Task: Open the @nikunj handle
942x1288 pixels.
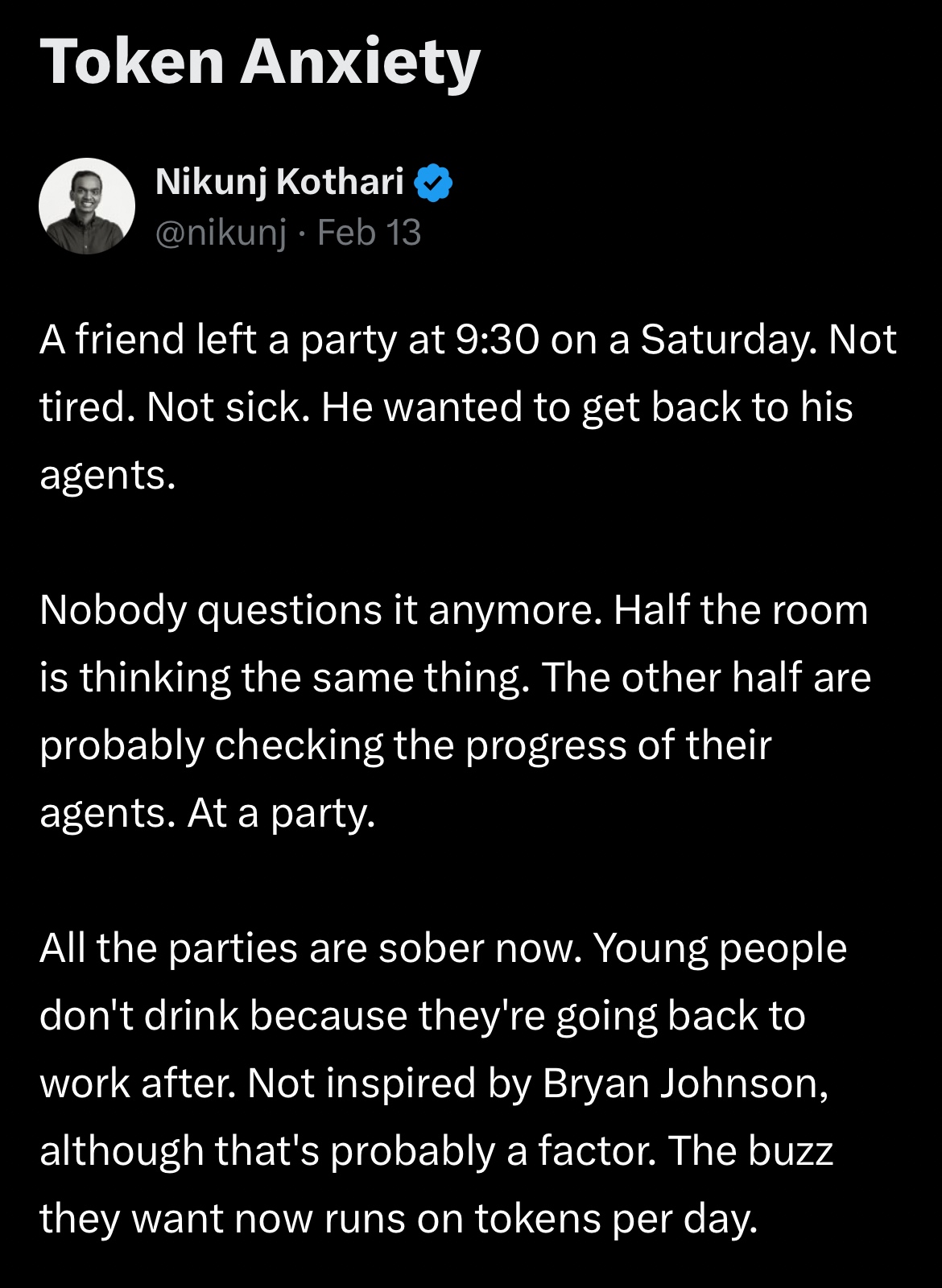Action: pyautogui.click(x=221, y=233)
